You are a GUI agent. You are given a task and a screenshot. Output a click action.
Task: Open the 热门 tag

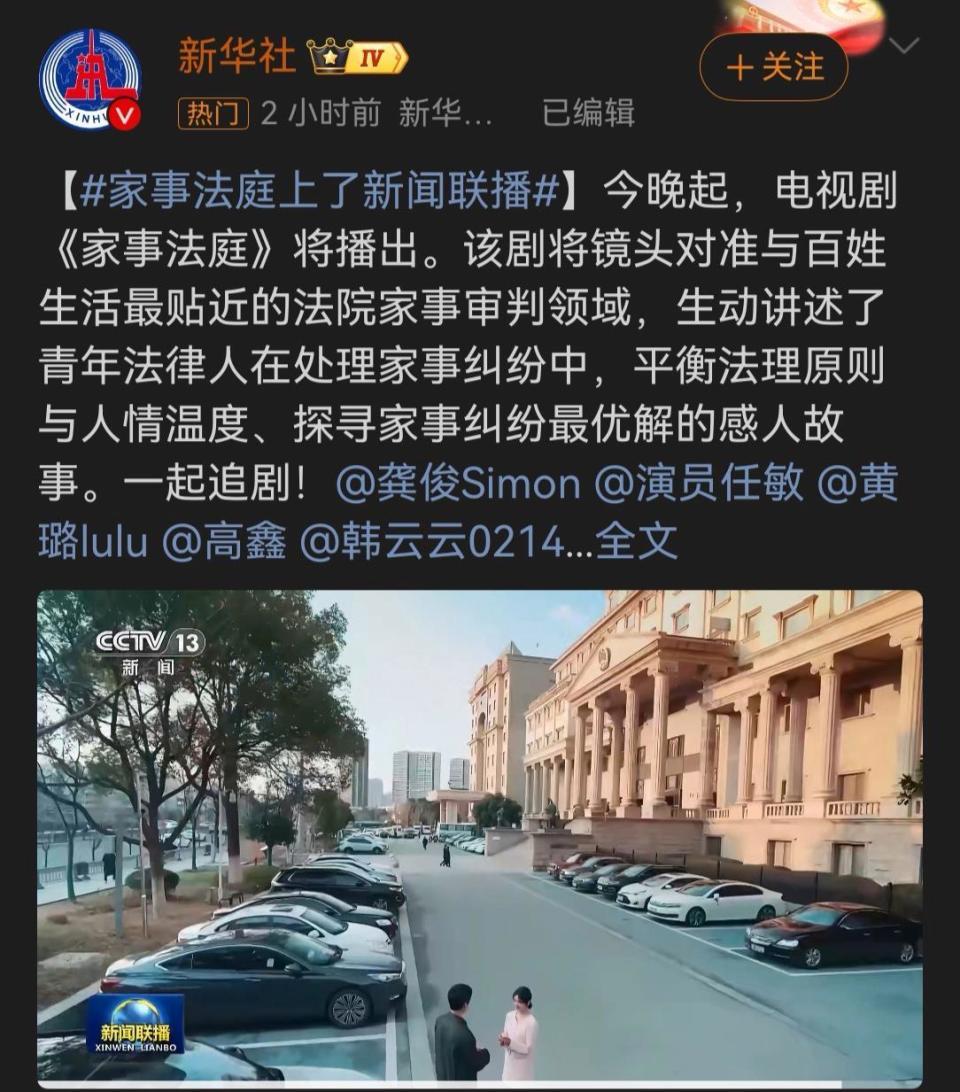[x=213, y=113]
